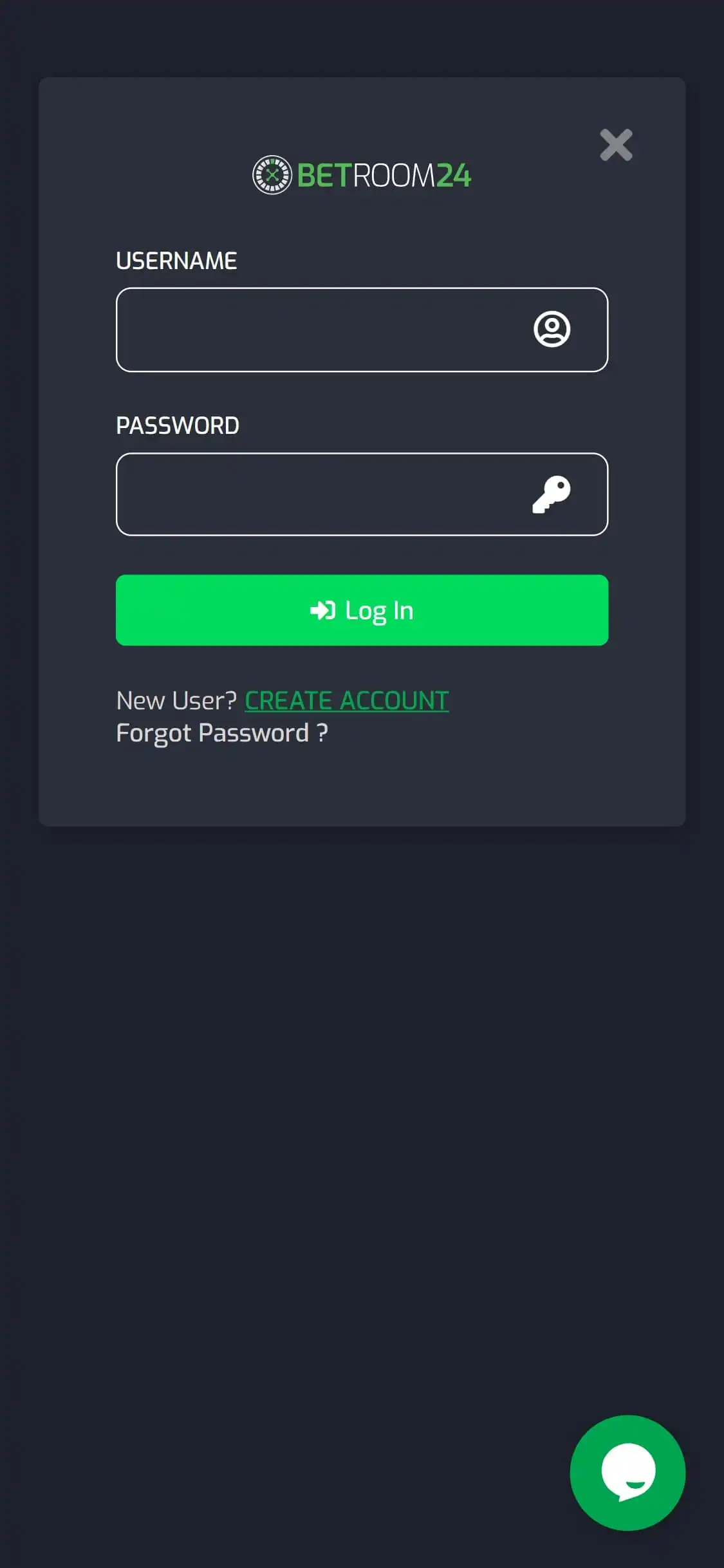Focus the Username input field
Screen dimensions: 724x1568
[x=322, y=330]
